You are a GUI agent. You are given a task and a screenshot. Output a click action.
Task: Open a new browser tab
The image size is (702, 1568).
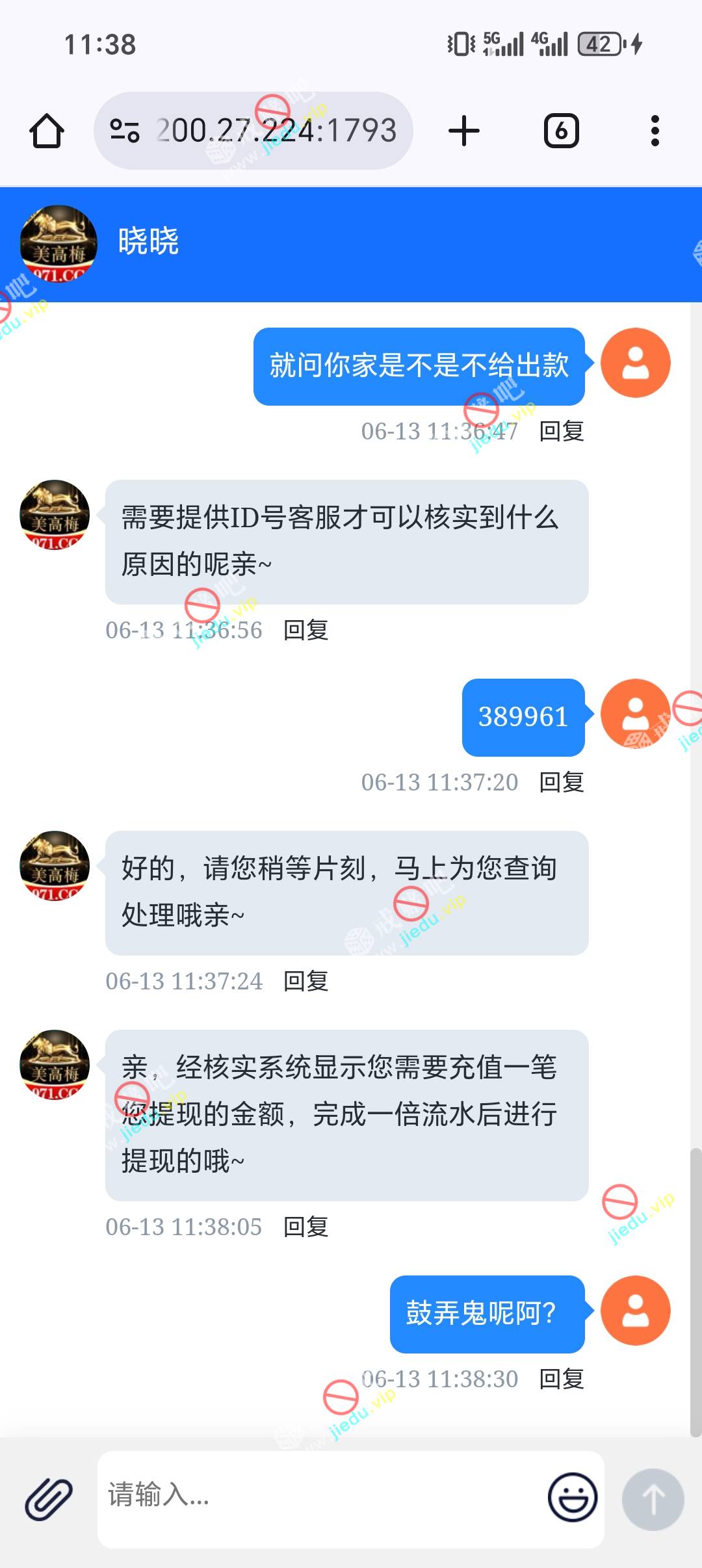(x=464, y=131)
